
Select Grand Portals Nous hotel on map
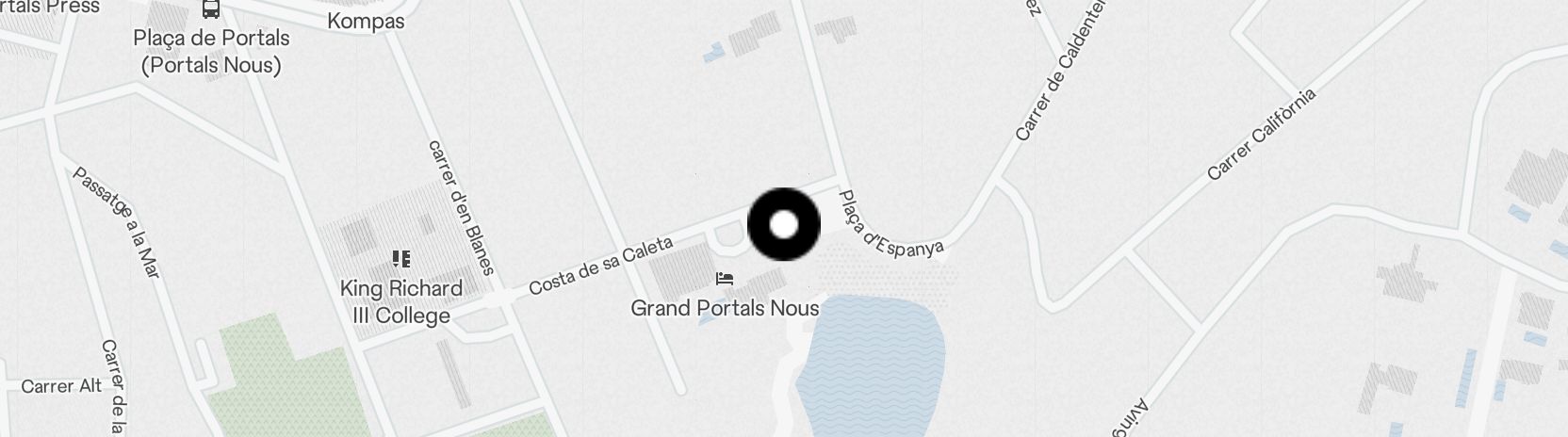click(x=724, y=279)
